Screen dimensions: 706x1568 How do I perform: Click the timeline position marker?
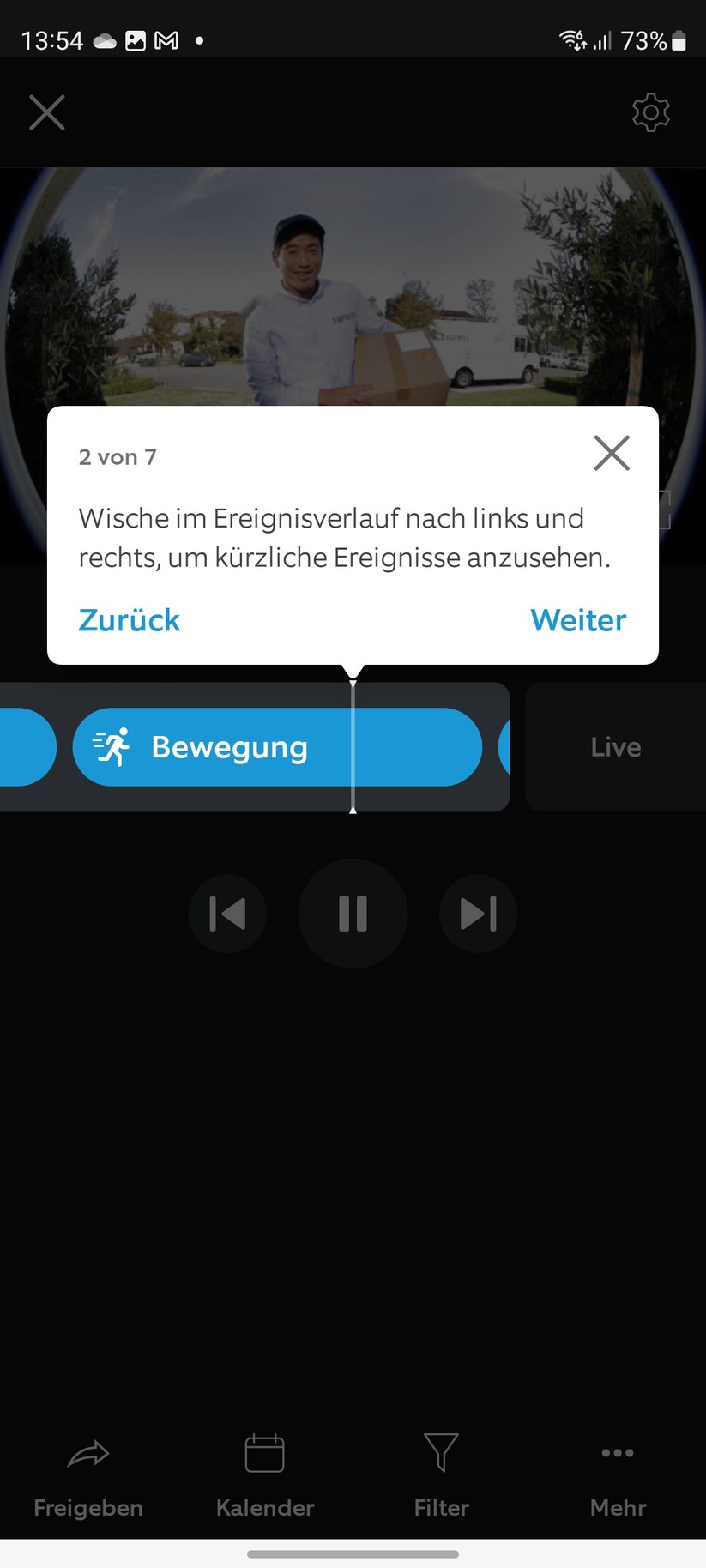(x=353, y=746)
